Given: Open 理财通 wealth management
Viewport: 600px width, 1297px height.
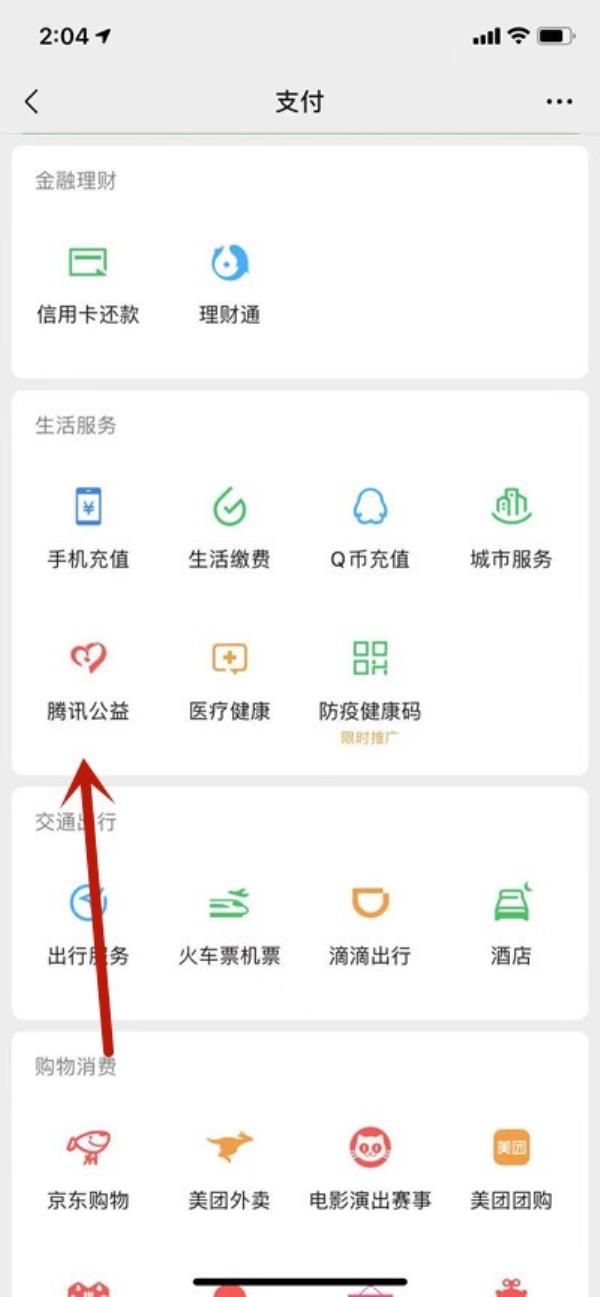Looking at the screenshot, I should 229,285.
